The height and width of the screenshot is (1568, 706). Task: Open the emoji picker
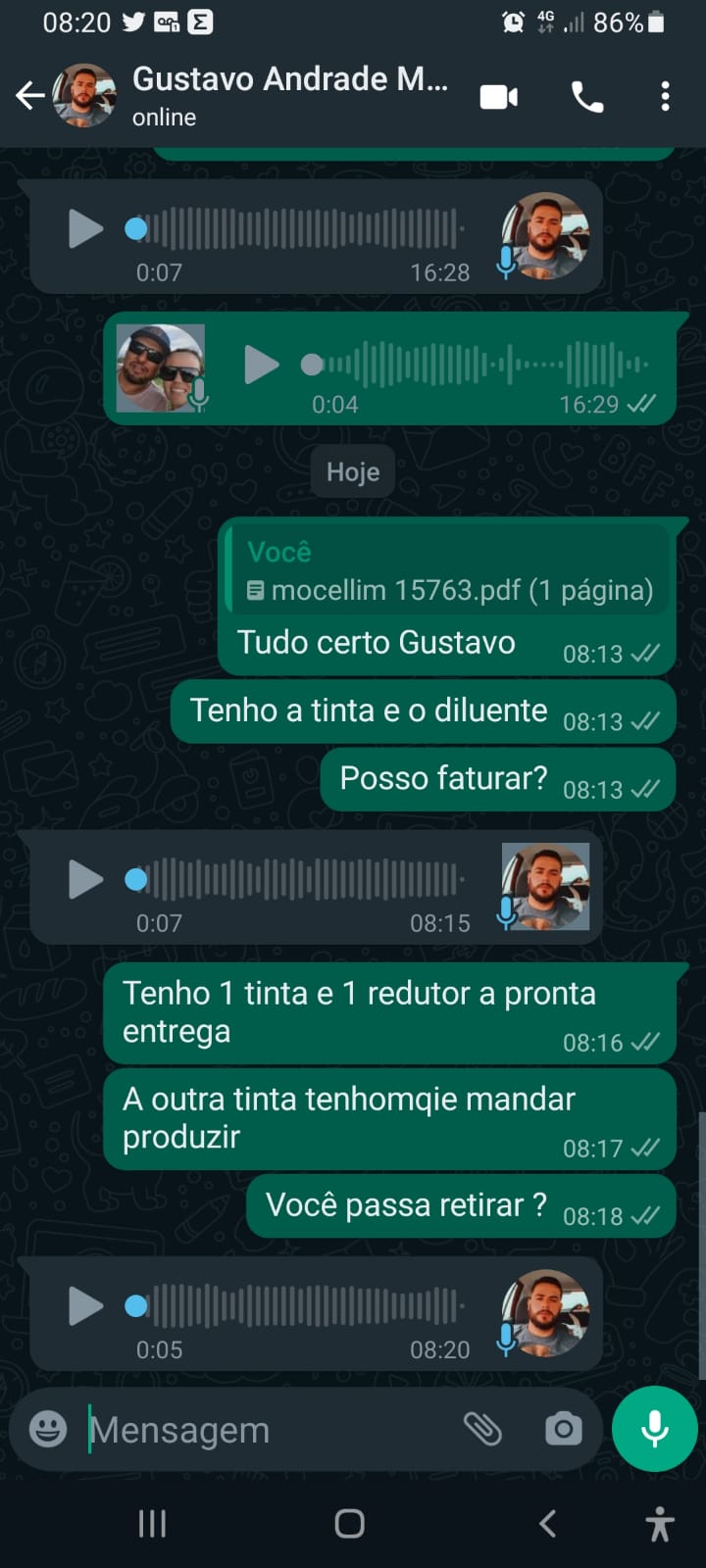[x=48, y=1429]
